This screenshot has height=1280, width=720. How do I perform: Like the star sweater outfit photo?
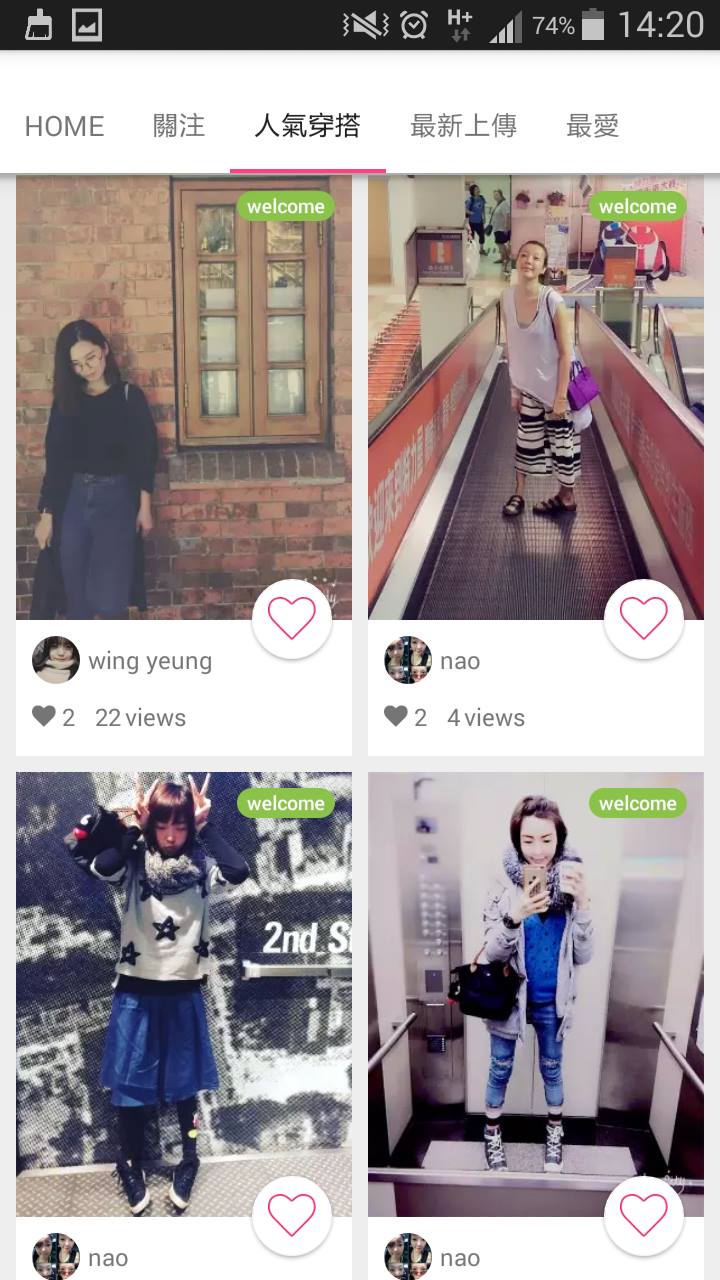coord(292,1215)
